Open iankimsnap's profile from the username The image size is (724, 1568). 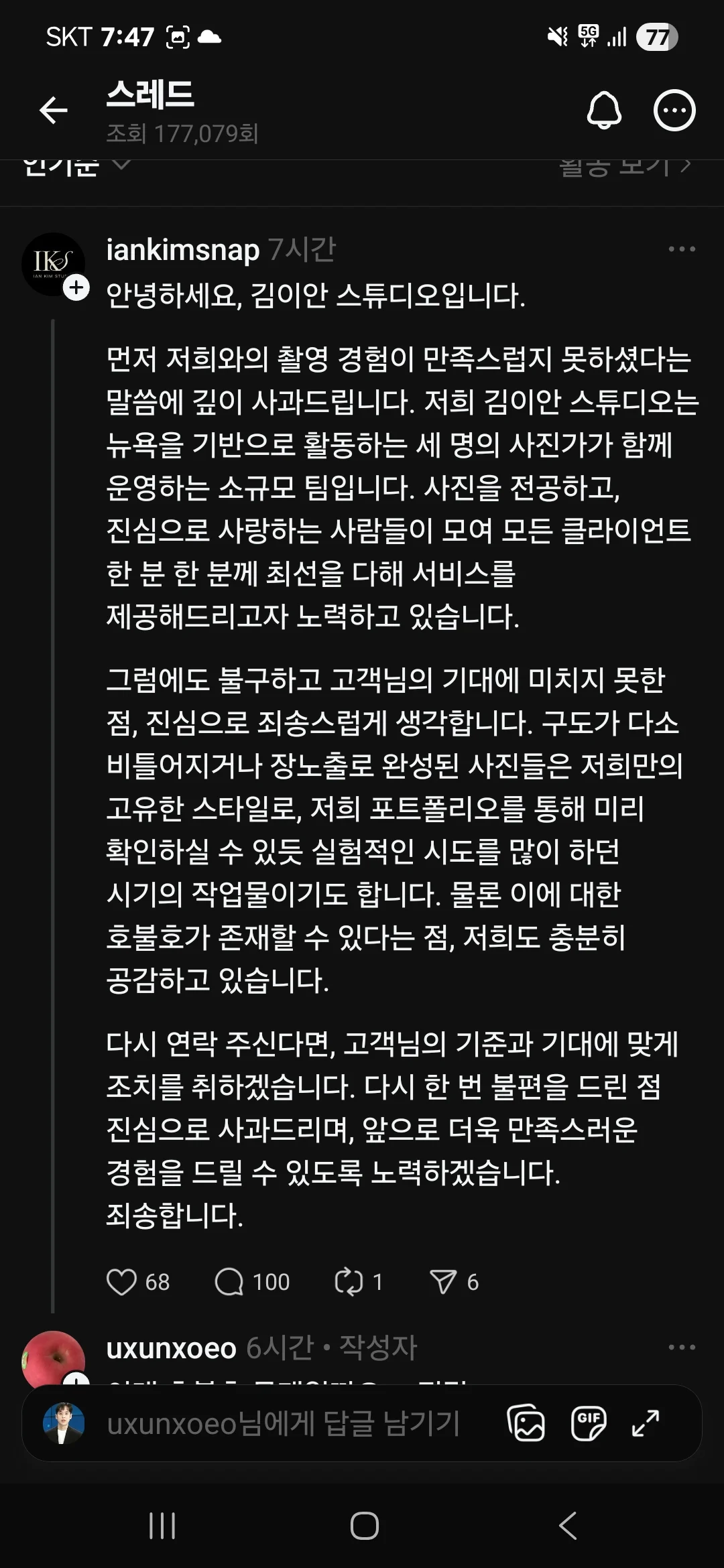[182, 250]
